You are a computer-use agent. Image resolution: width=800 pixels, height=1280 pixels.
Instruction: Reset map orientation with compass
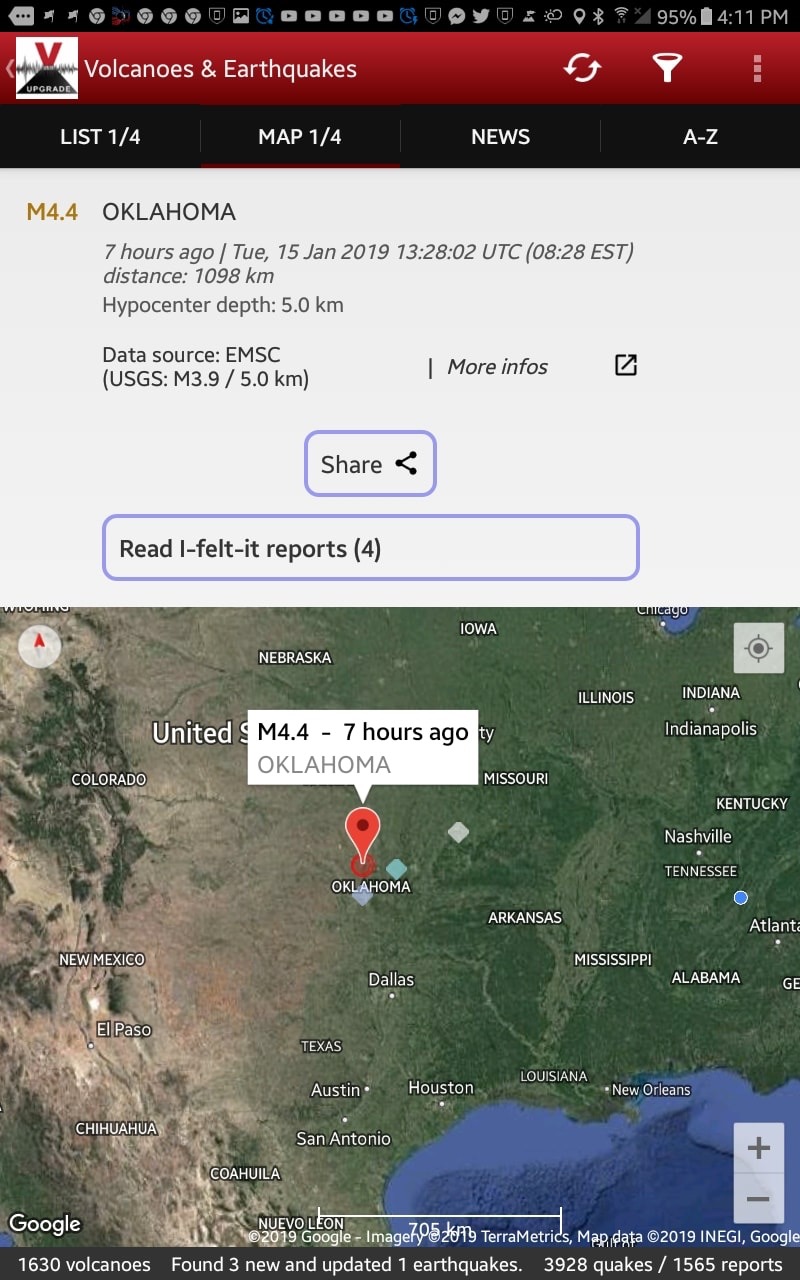(x=40, y=645)
